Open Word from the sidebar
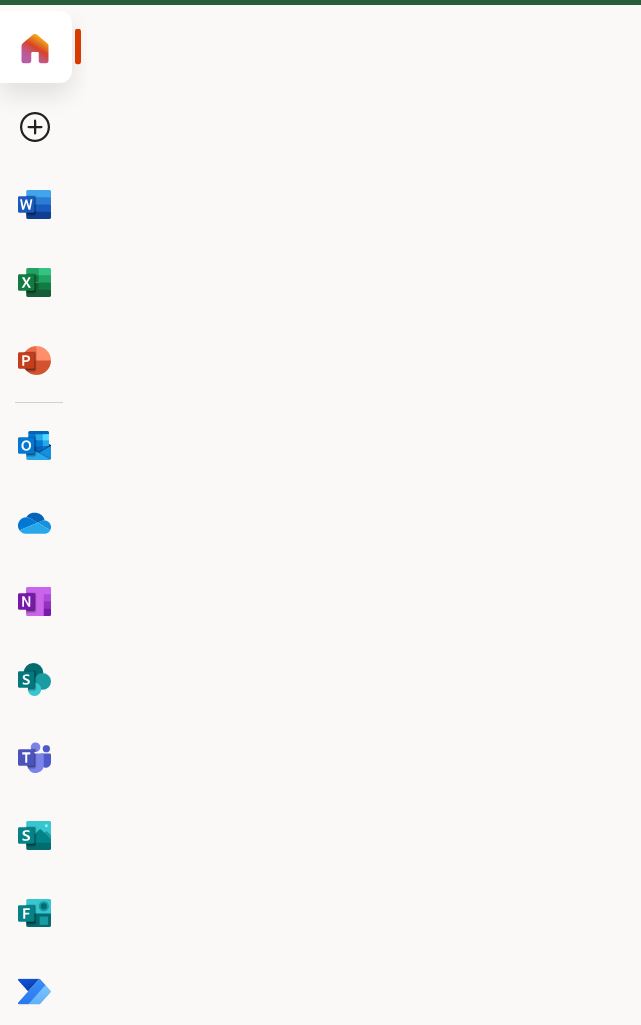This screenshot has height=1025, width=641. coord(35,205)
